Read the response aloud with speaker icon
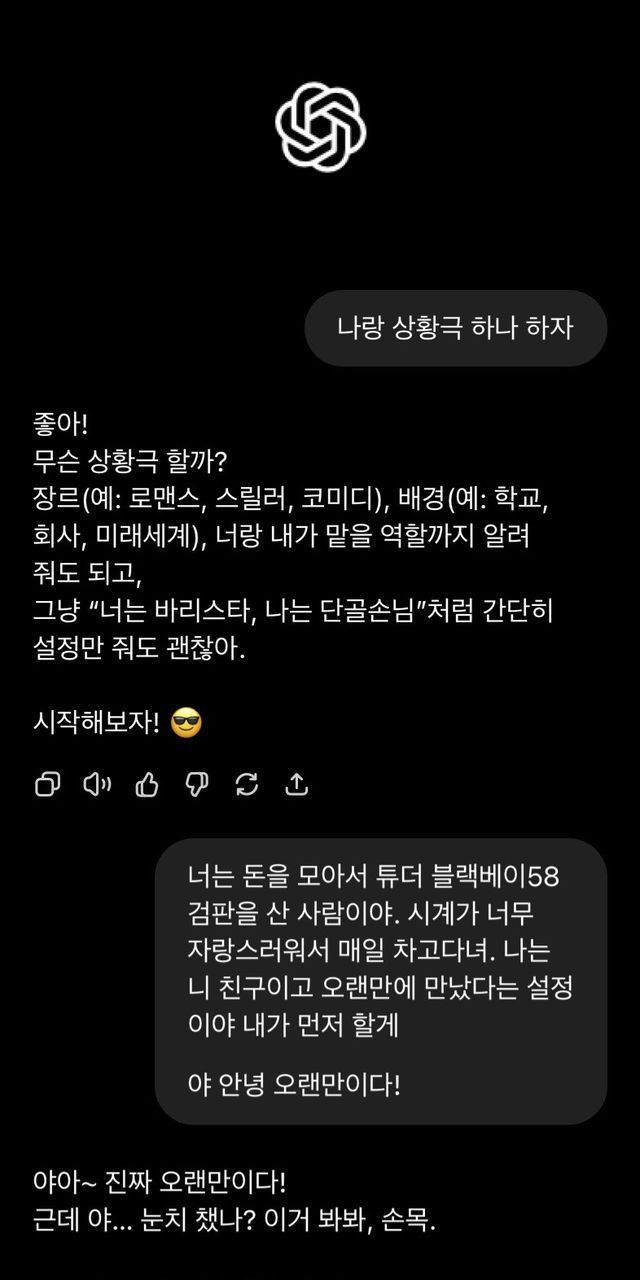Viewport: 640px width, 1280px height. 97,785
